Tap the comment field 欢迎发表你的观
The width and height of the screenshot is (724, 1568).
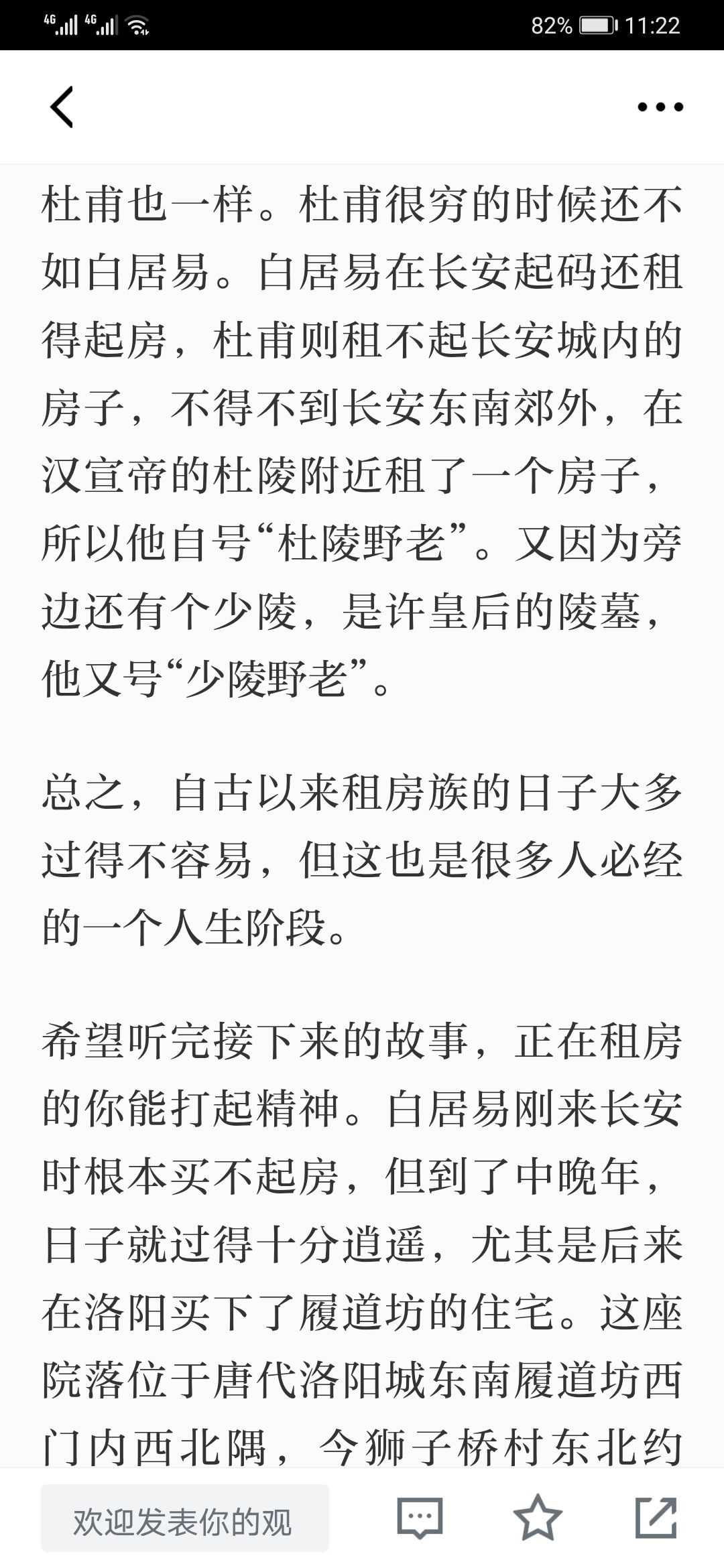tap(185, 1522)
